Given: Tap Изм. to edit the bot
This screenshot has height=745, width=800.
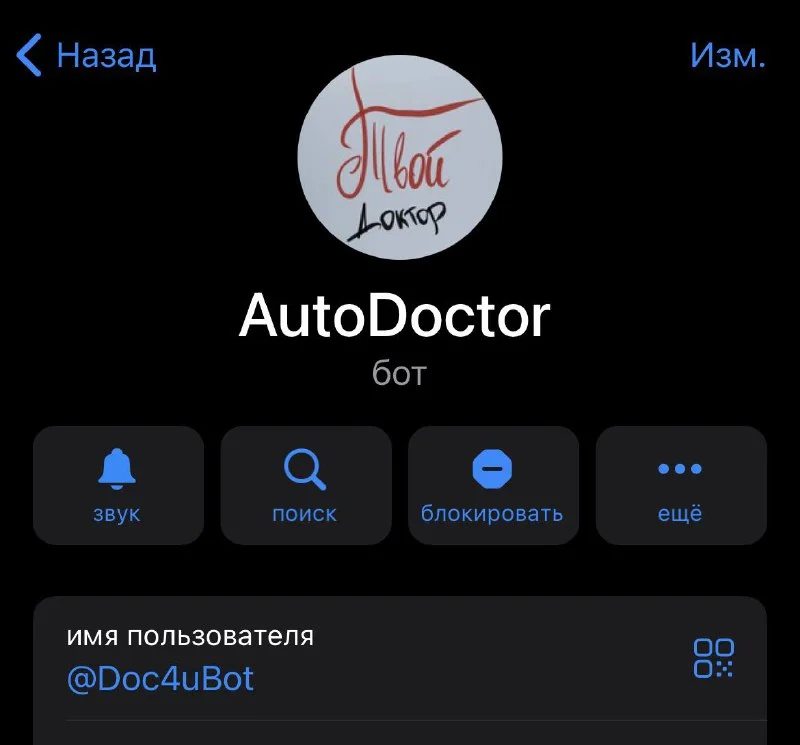Looking at the screenshot, I should [727, 55].
